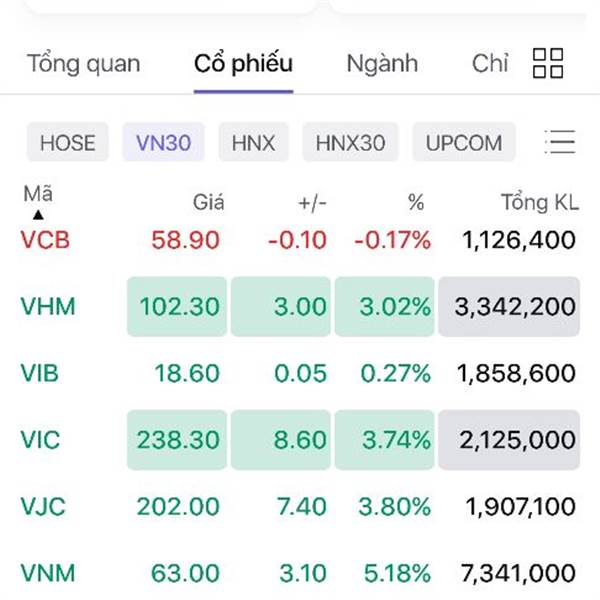The image size is (600, 600).
Task: Filter stocks by UPCOM
Action: 464,143
